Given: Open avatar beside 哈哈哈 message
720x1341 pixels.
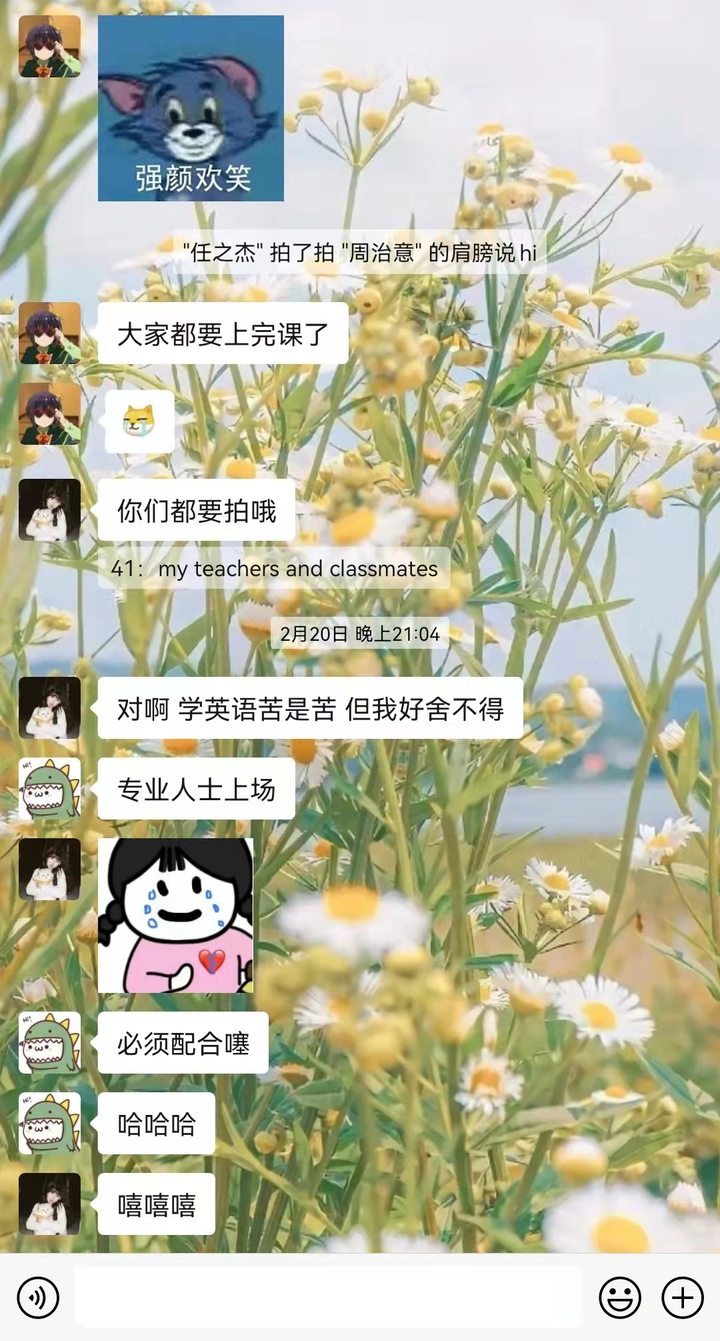Looking at the screenshot, I should coord(49,1123).
